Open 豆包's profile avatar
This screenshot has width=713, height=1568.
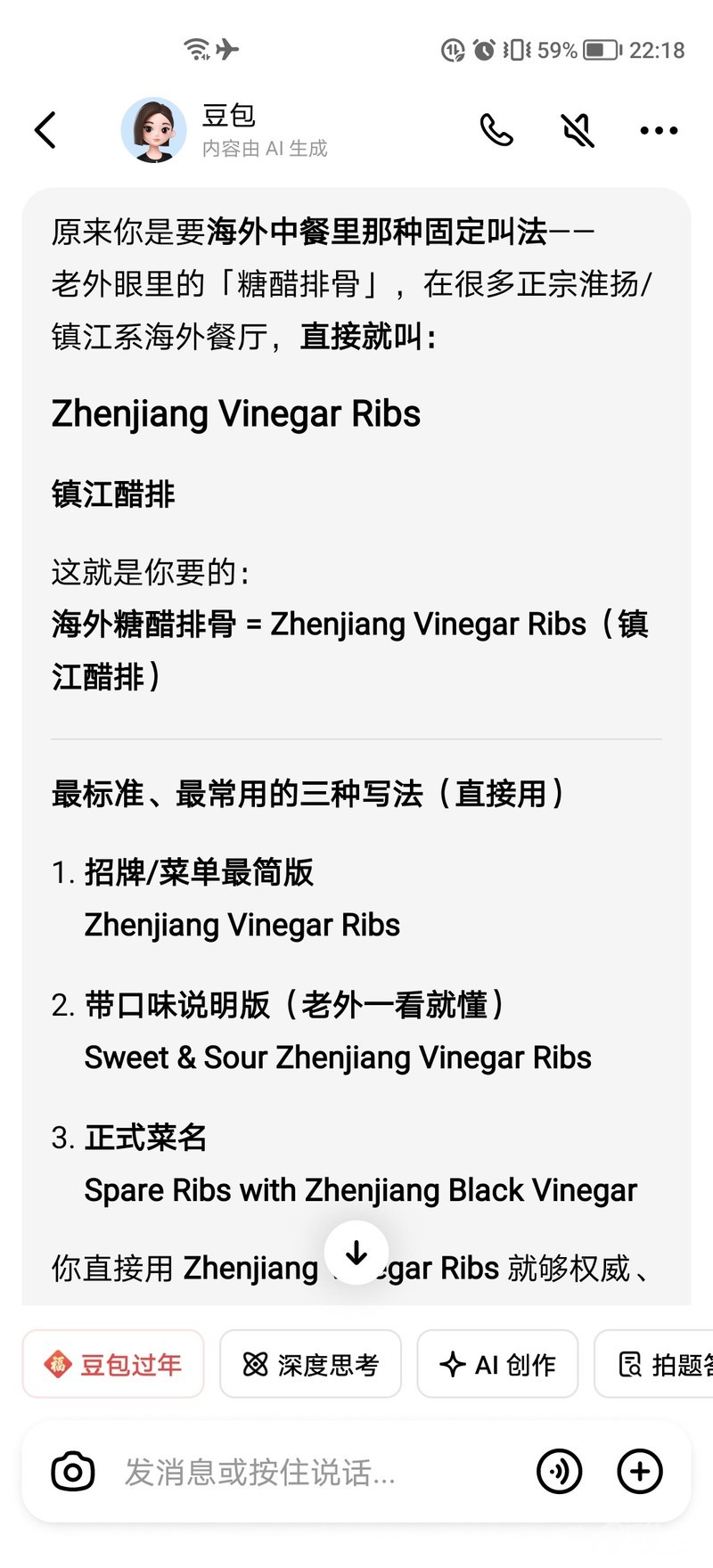pyautogui.click(x=153, y=130)
